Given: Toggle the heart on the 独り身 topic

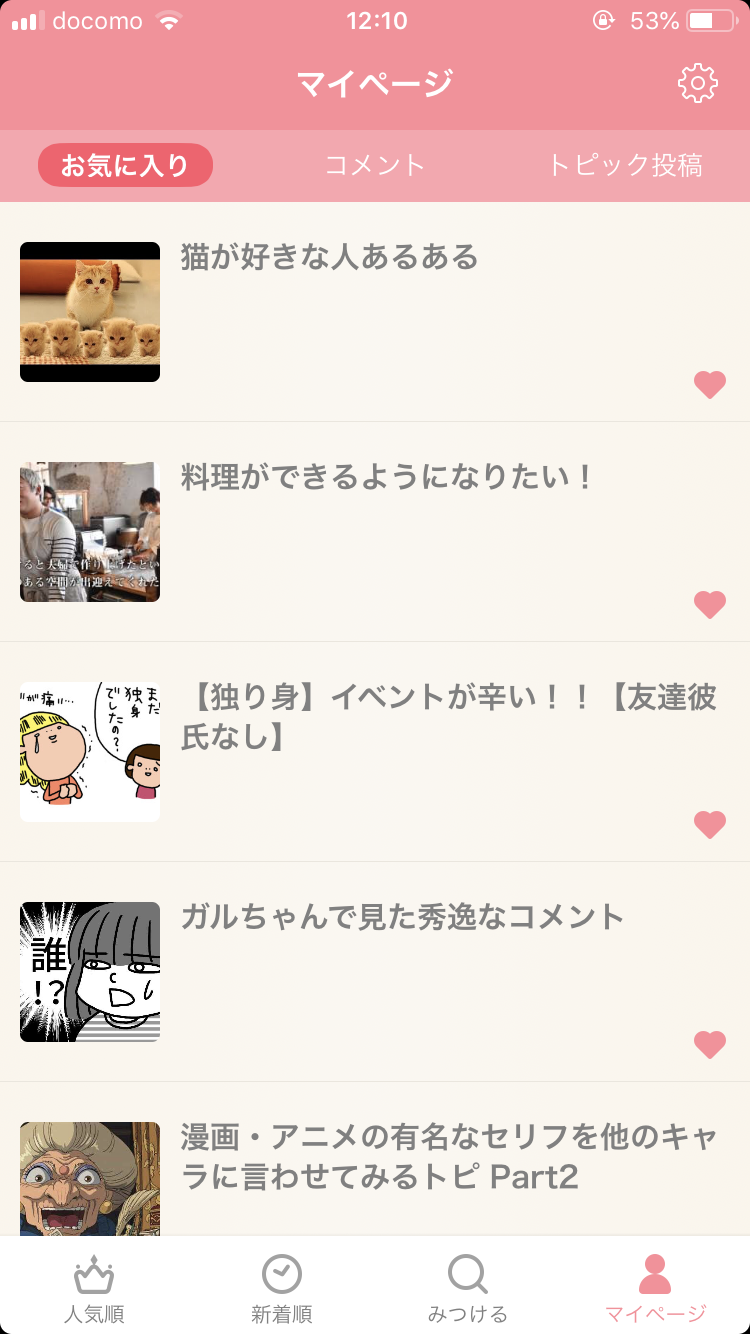Looking at the screenshot, I should (x=709, y=824).
